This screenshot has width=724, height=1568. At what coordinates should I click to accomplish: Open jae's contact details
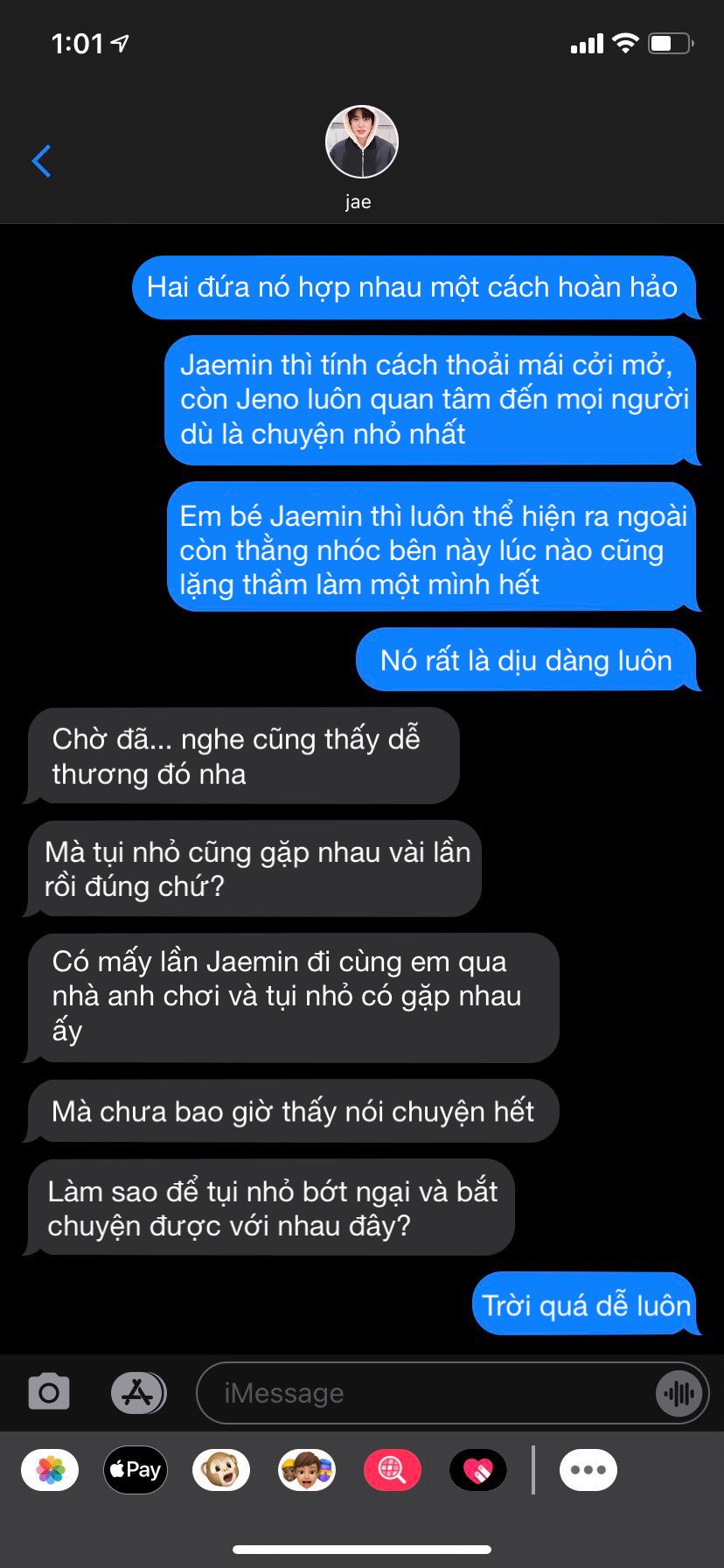tap(361, 157)
